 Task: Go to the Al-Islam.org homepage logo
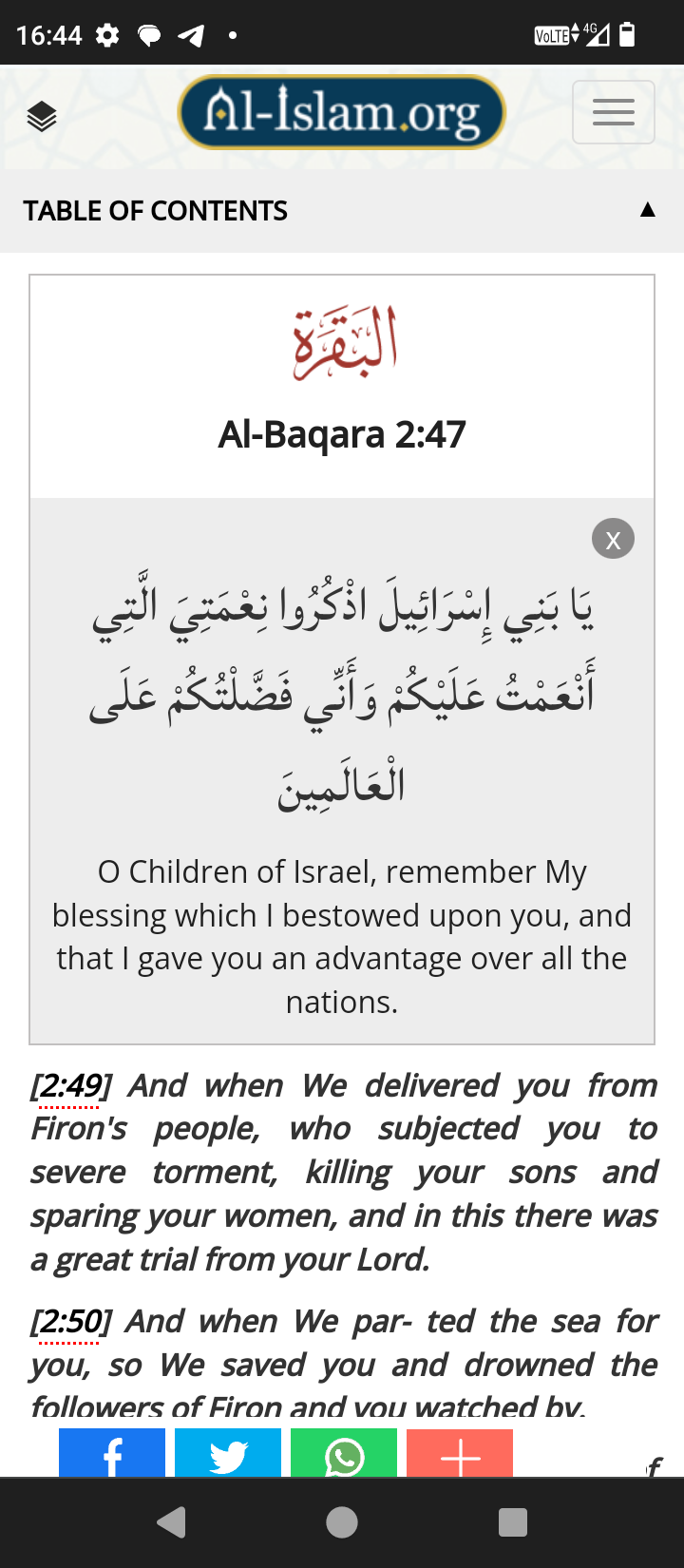(x=342, y=112)
